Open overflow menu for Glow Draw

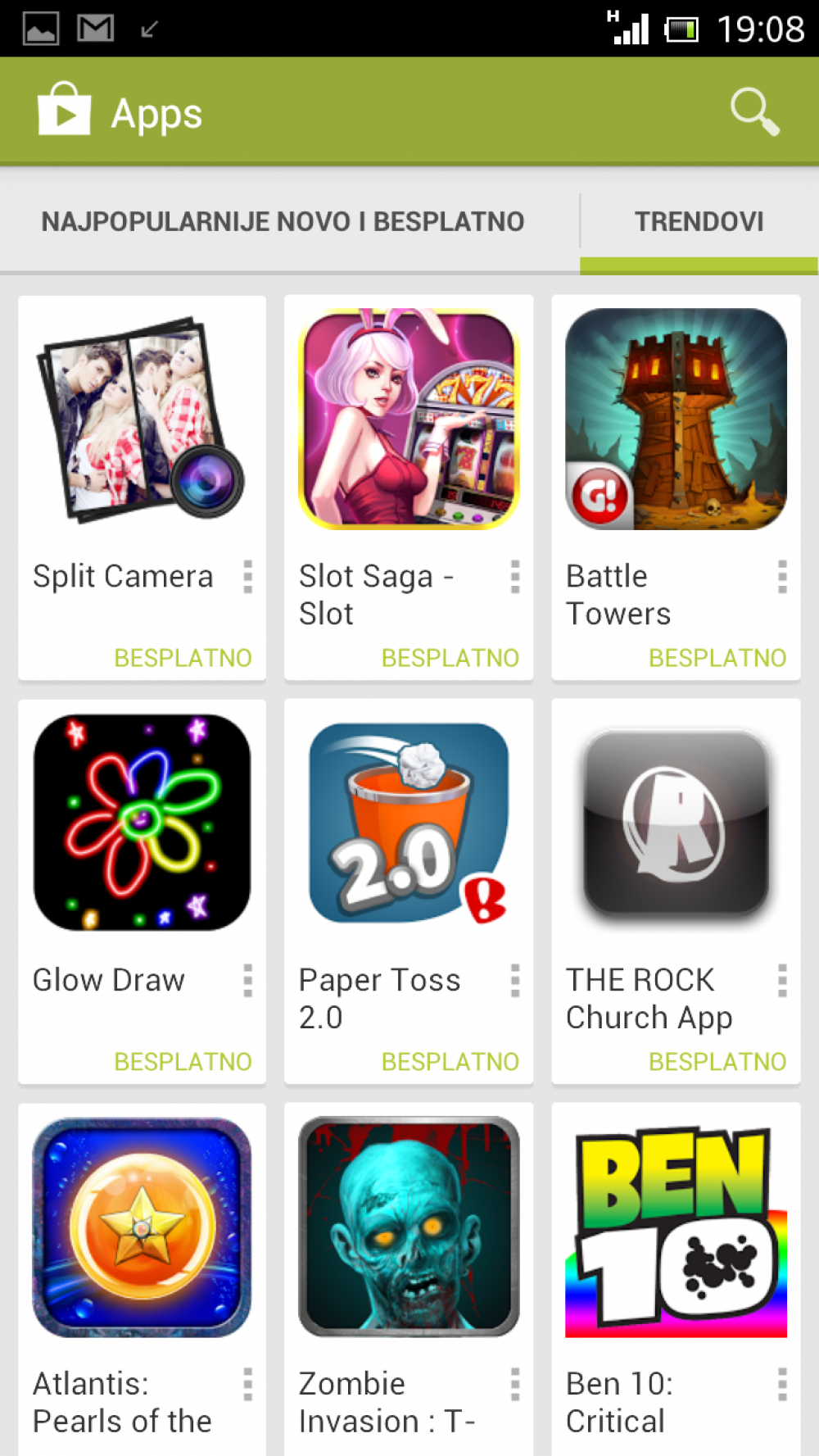tap(247, 981)
